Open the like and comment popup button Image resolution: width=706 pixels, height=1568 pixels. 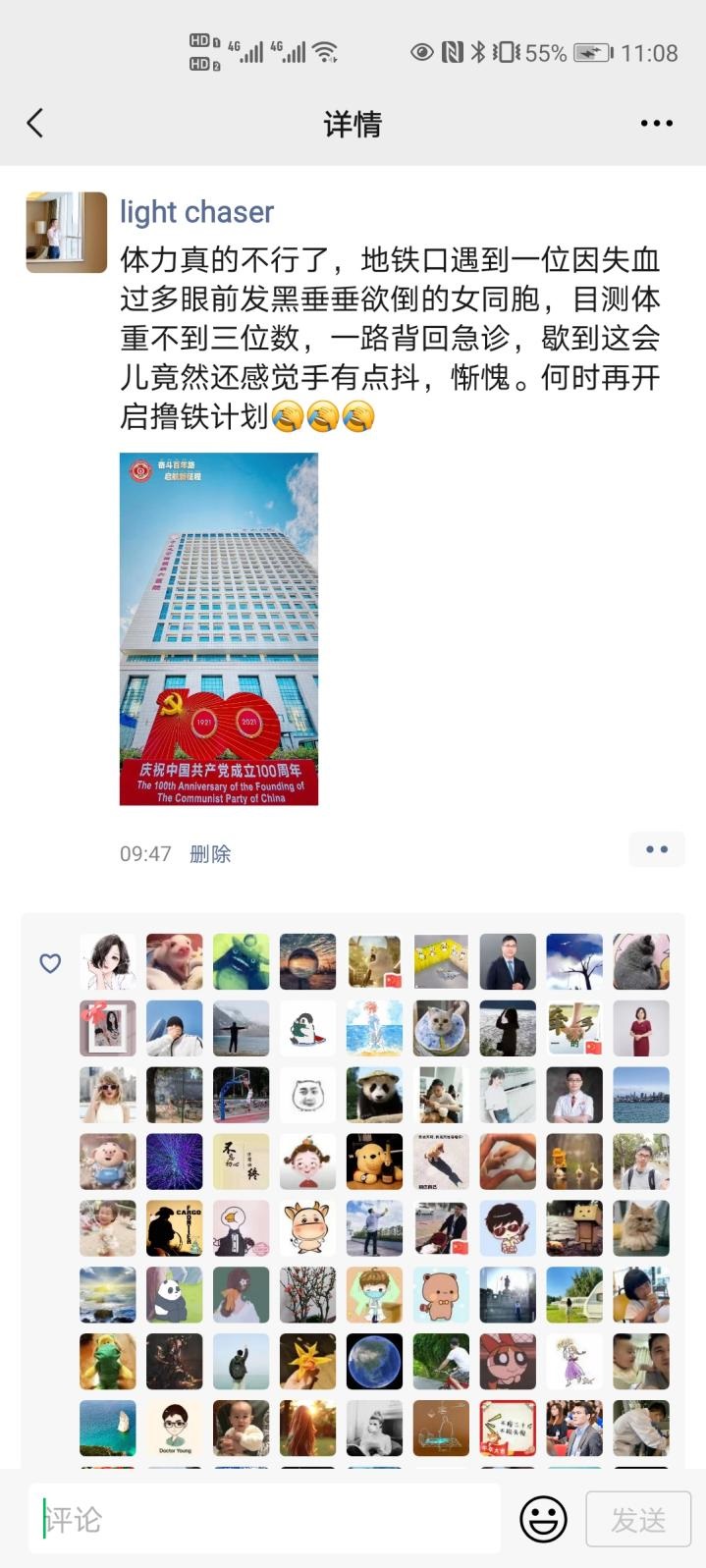(656, 849)
